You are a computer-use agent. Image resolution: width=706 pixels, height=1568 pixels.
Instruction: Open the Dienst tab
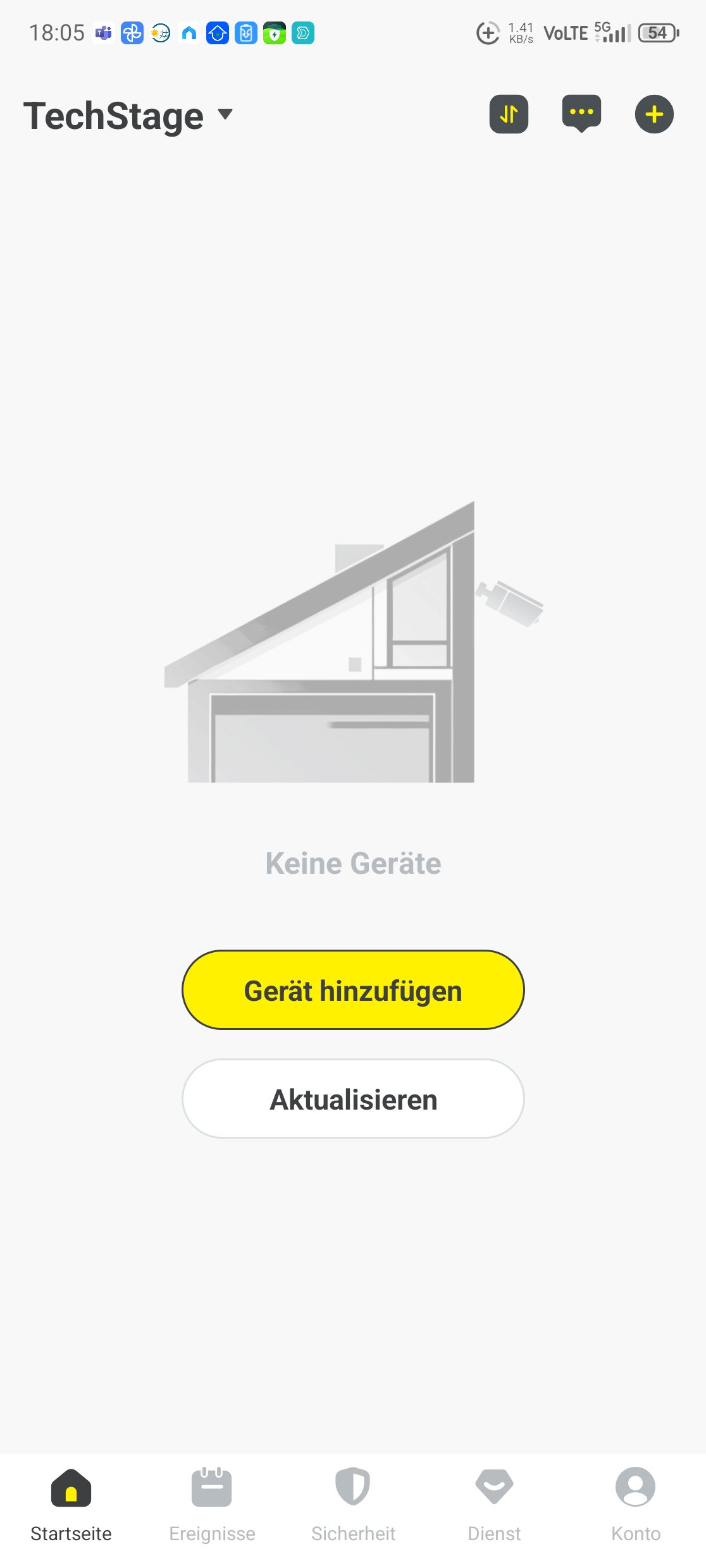coord(494,1504)
